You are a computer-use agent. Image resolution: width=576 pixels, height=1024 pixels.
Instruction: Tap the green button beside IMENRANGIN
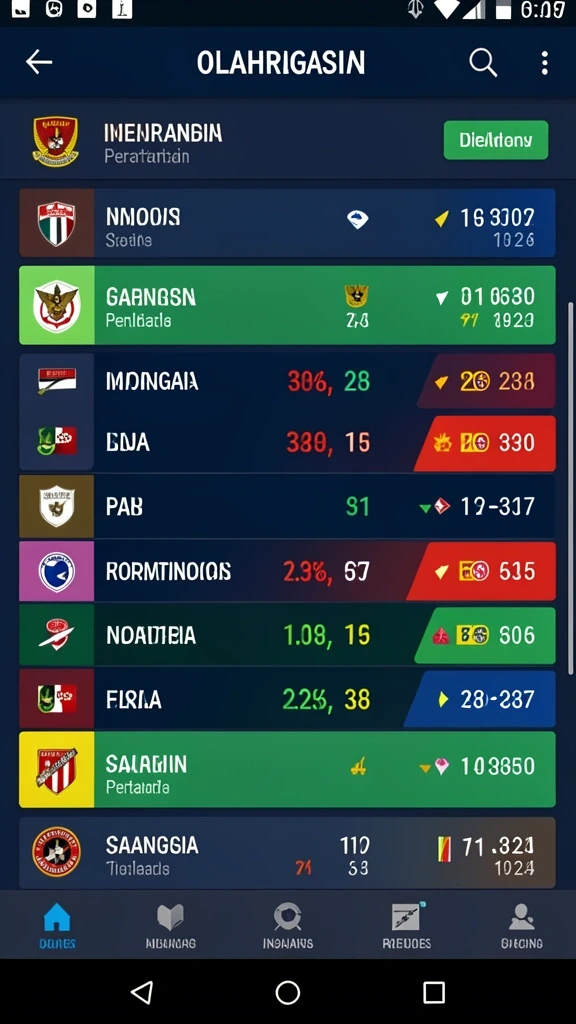point(496,140)
